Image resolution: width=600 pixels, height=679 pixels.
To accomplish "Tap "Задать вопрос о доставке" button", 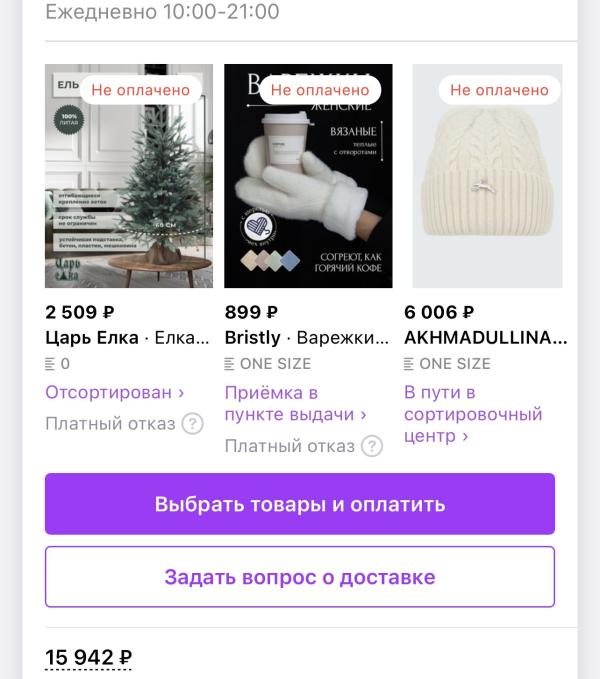I will coord(299,577).
